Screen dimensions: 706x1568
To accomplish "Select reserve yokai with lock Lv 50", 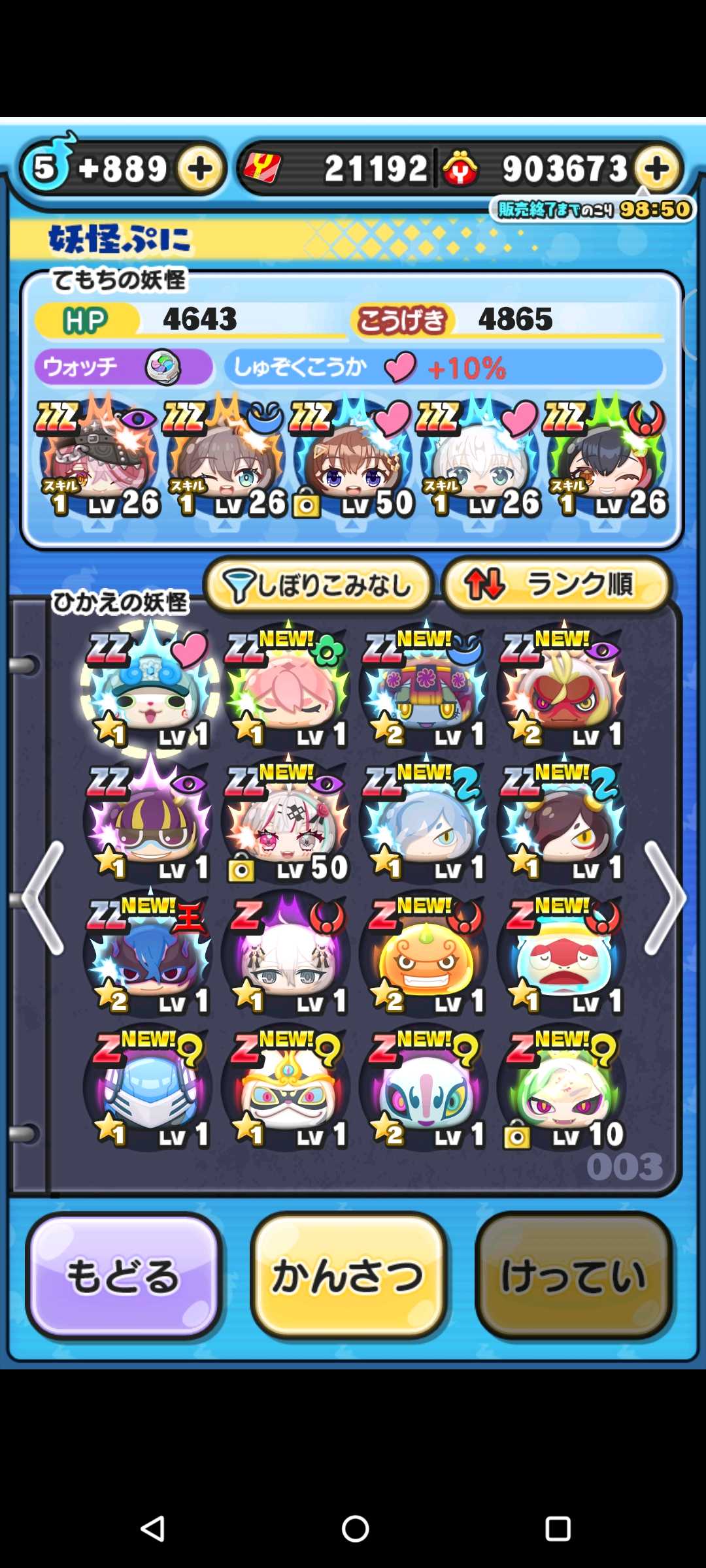I will [286, 821].
